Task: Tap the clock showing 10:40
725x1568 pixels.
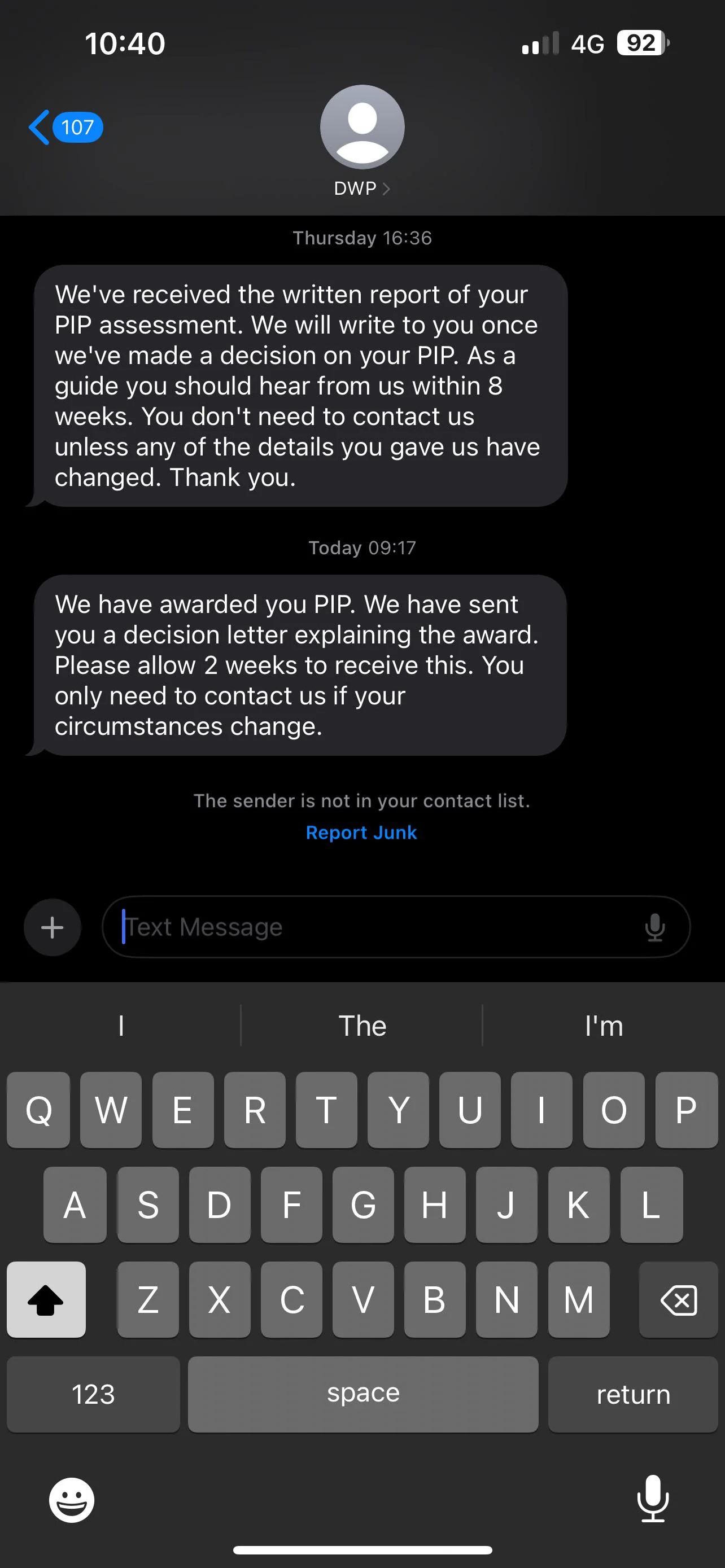Action: (124, 42)
